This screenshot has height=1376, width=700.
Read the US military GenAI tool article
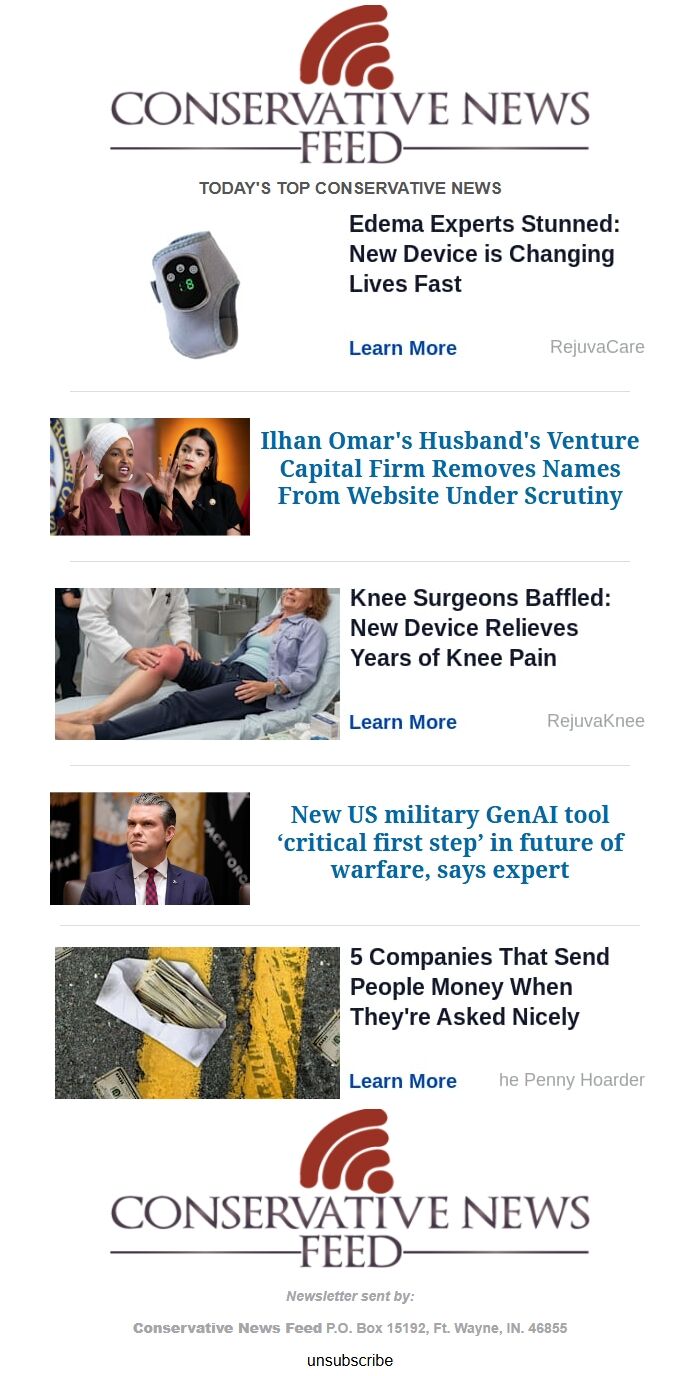pos(450,842)
